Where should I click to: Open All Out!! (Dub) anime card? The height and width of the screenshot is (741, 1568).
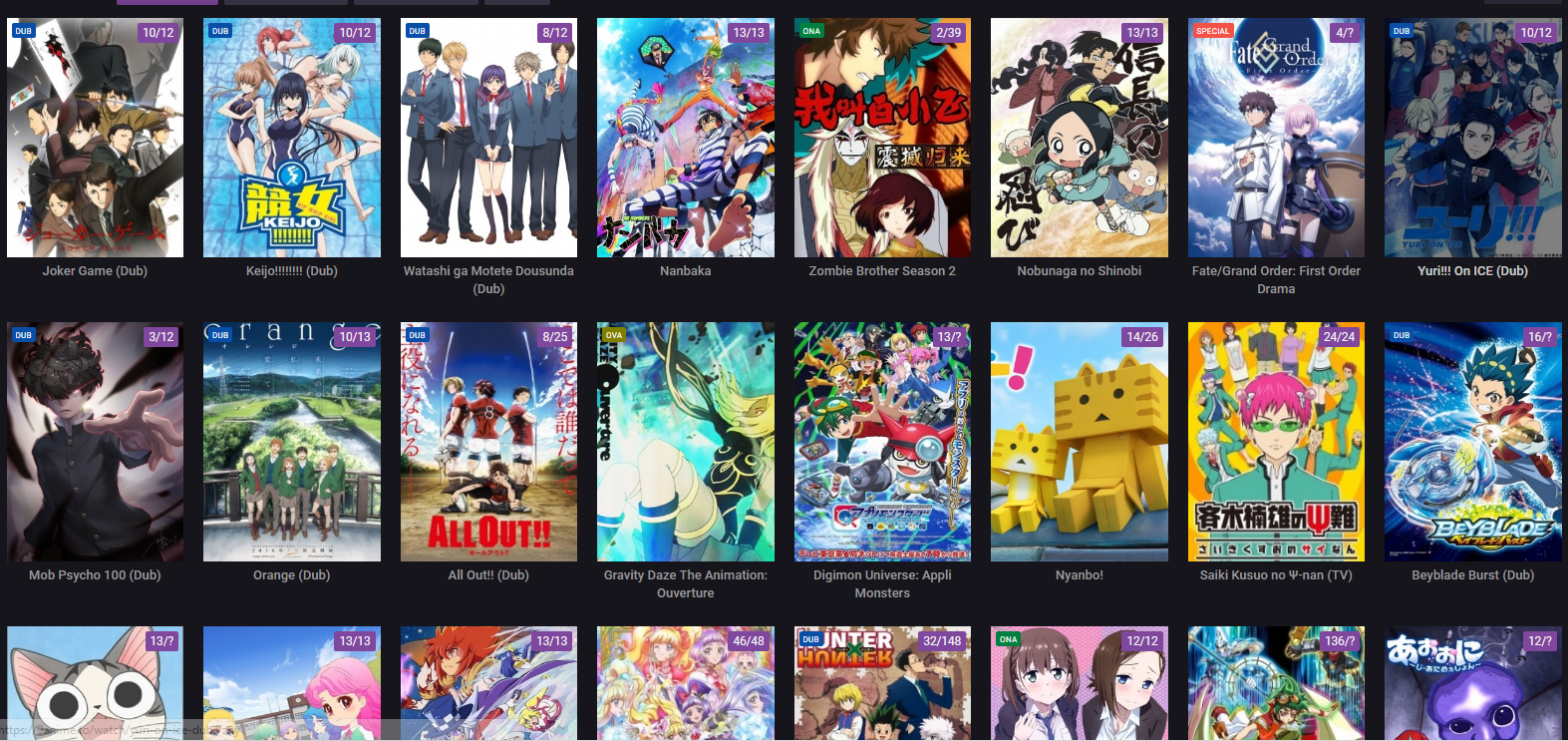tap(488, 442)
